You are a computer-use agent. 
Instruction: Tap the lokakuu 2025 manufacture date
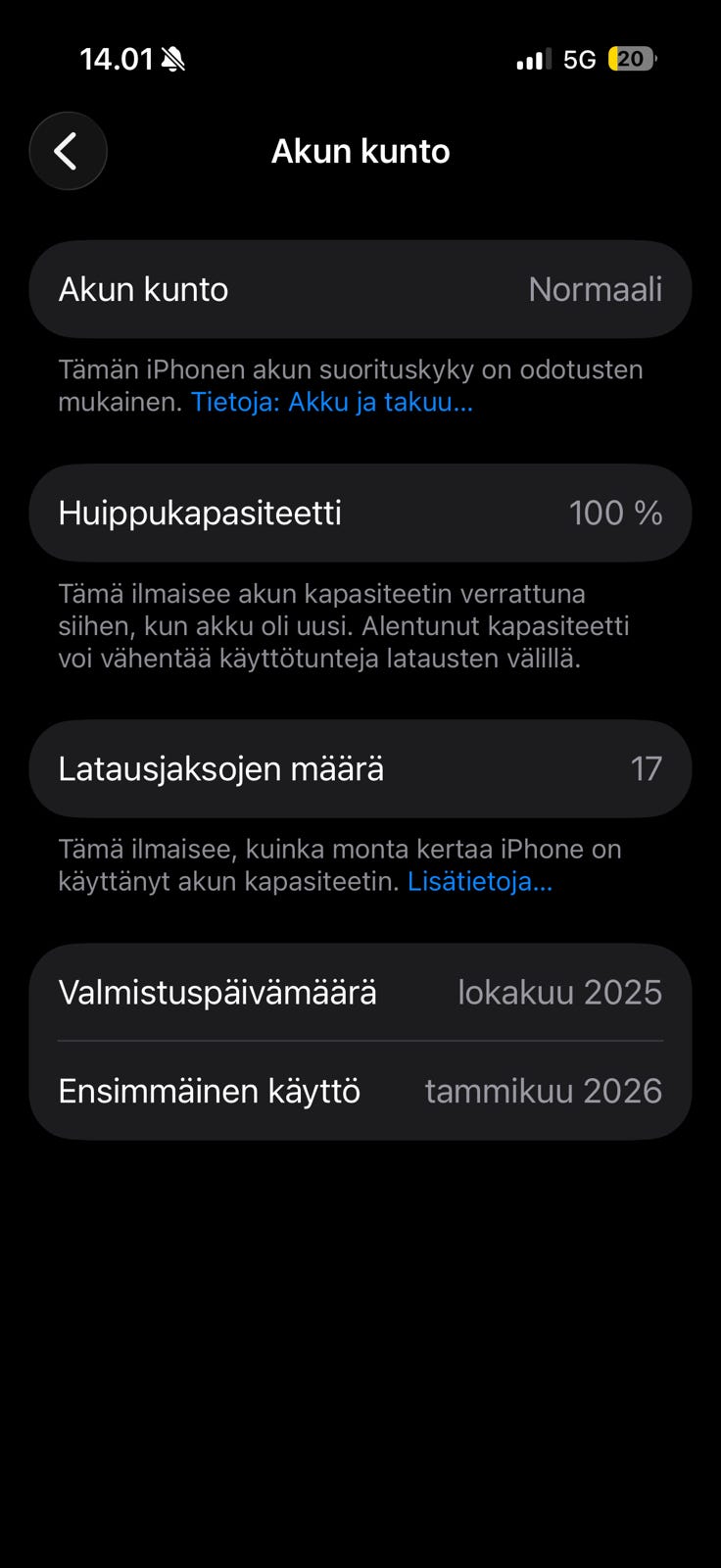click(x=560, y=992)
